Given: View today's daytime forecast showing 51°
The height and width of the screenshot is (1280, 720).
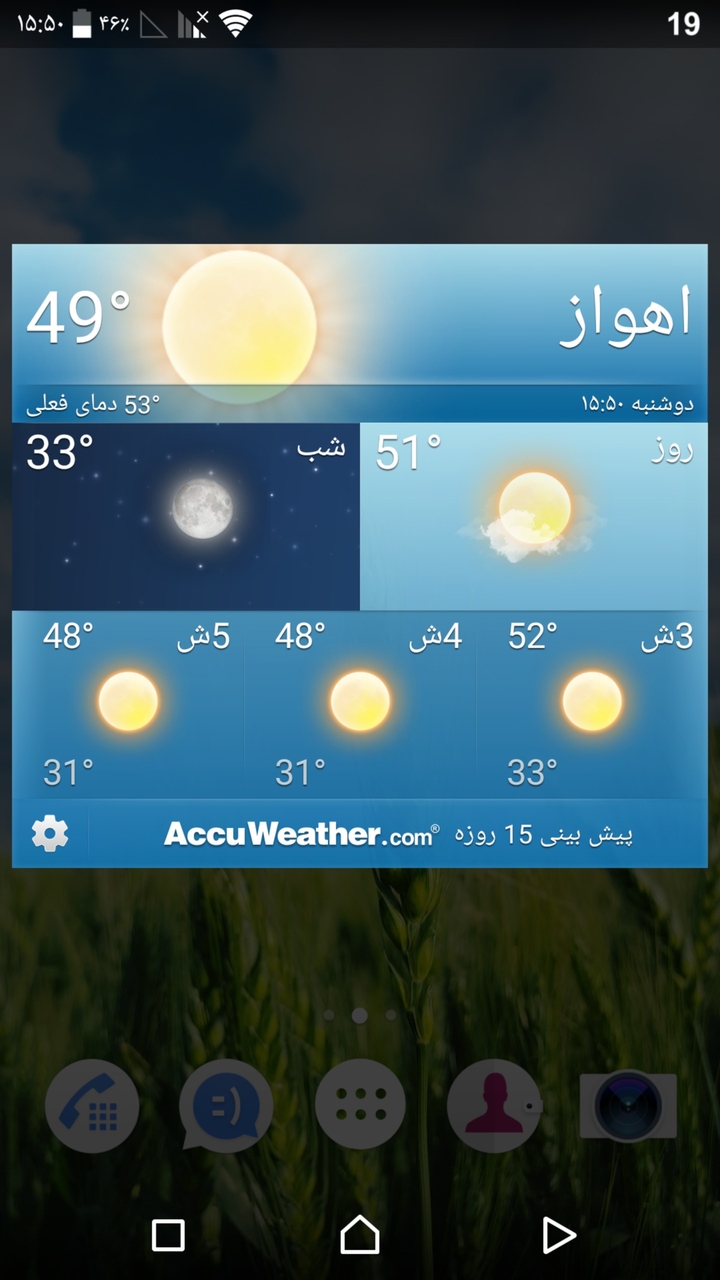Looking at the screenshot, I should point(534,516).
